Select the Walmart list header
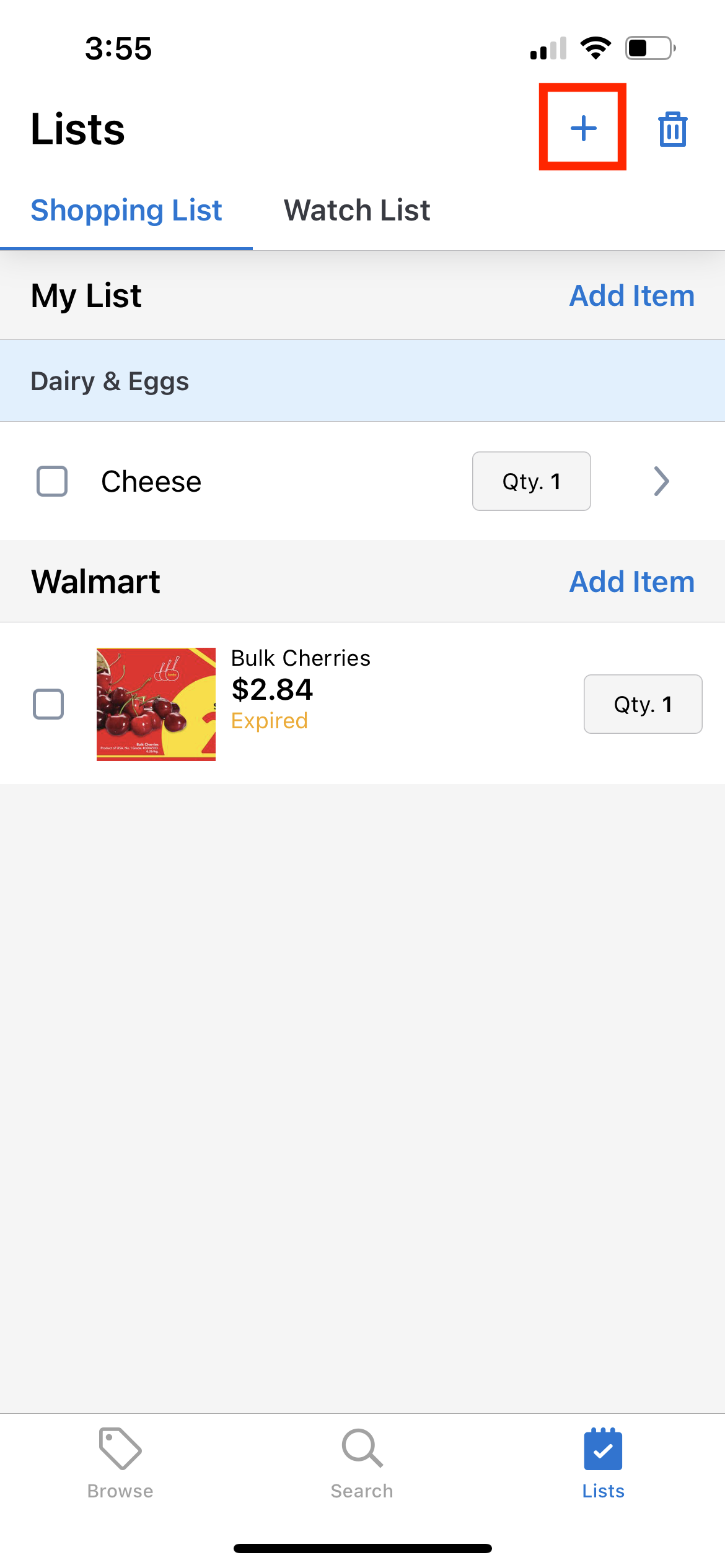Viewport: 725px width, 1568px height. click(95, 581)
